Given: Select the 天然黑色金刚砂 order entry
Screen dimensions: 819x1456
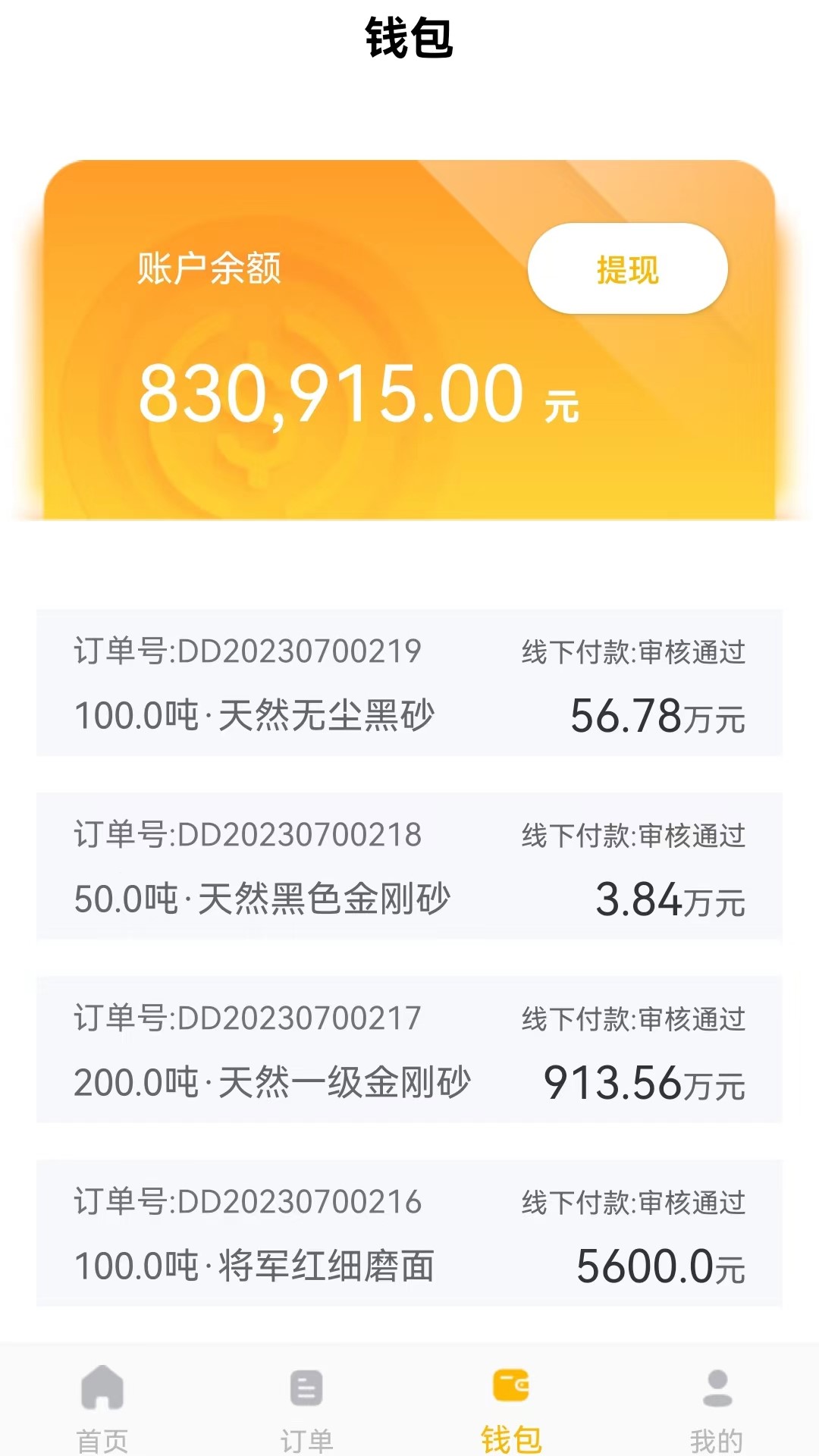Looking at the screenshot, I should tap(409, 868).
